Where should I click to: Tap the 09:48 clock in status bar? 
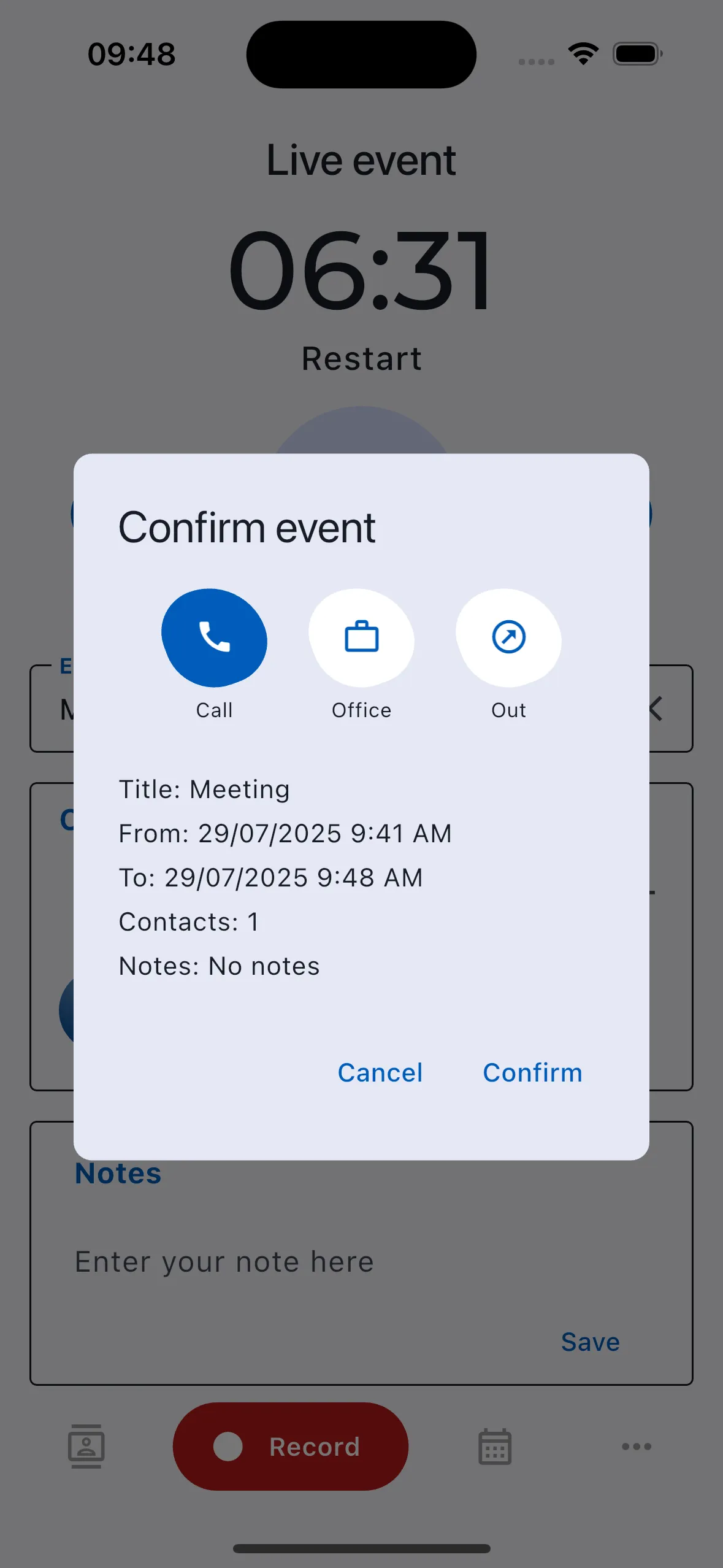[130, 54]
